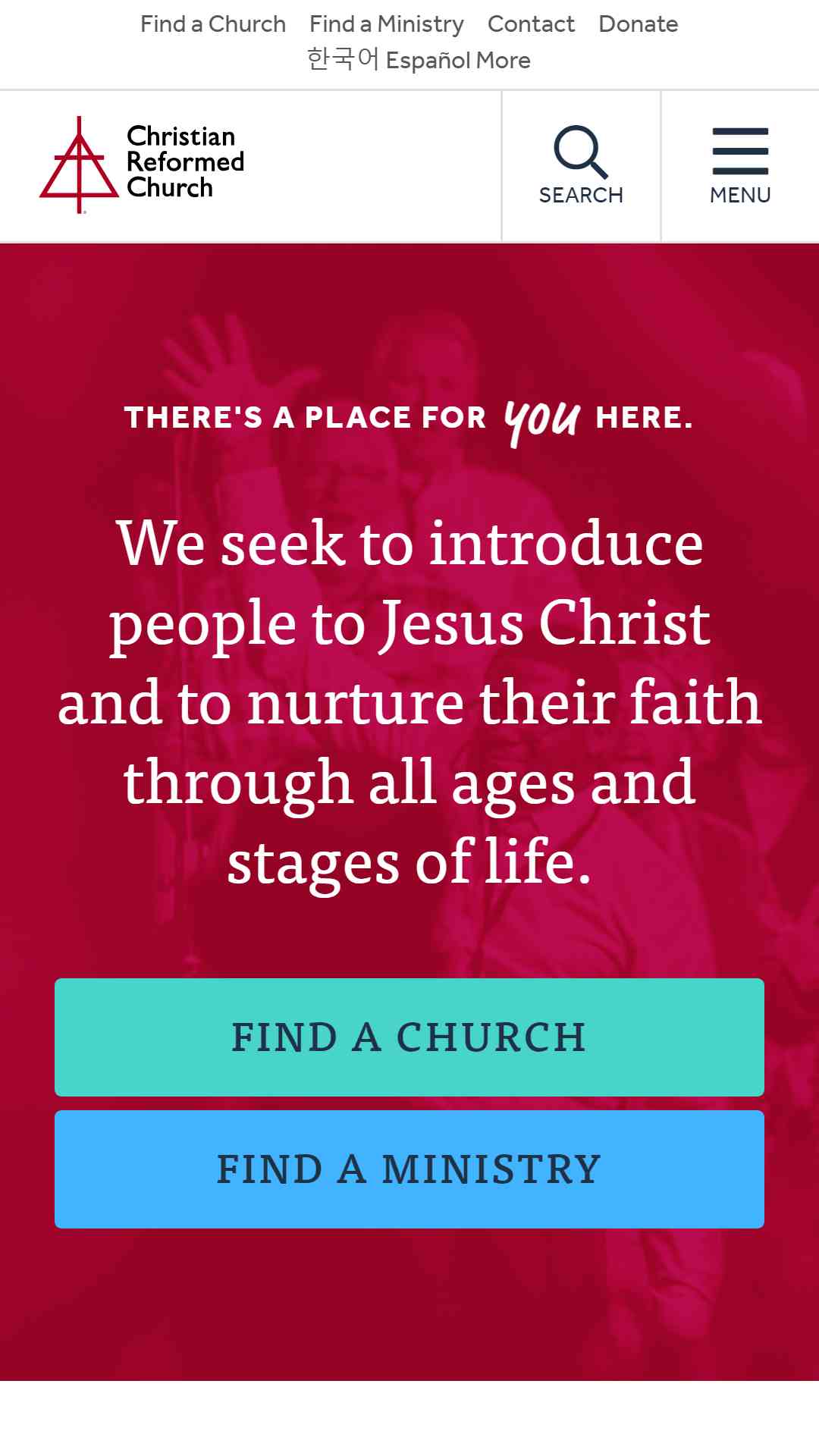Tap the Christian Reformed Church home logo
Viewport: 819px width, 1456px height.
(142, 163)
